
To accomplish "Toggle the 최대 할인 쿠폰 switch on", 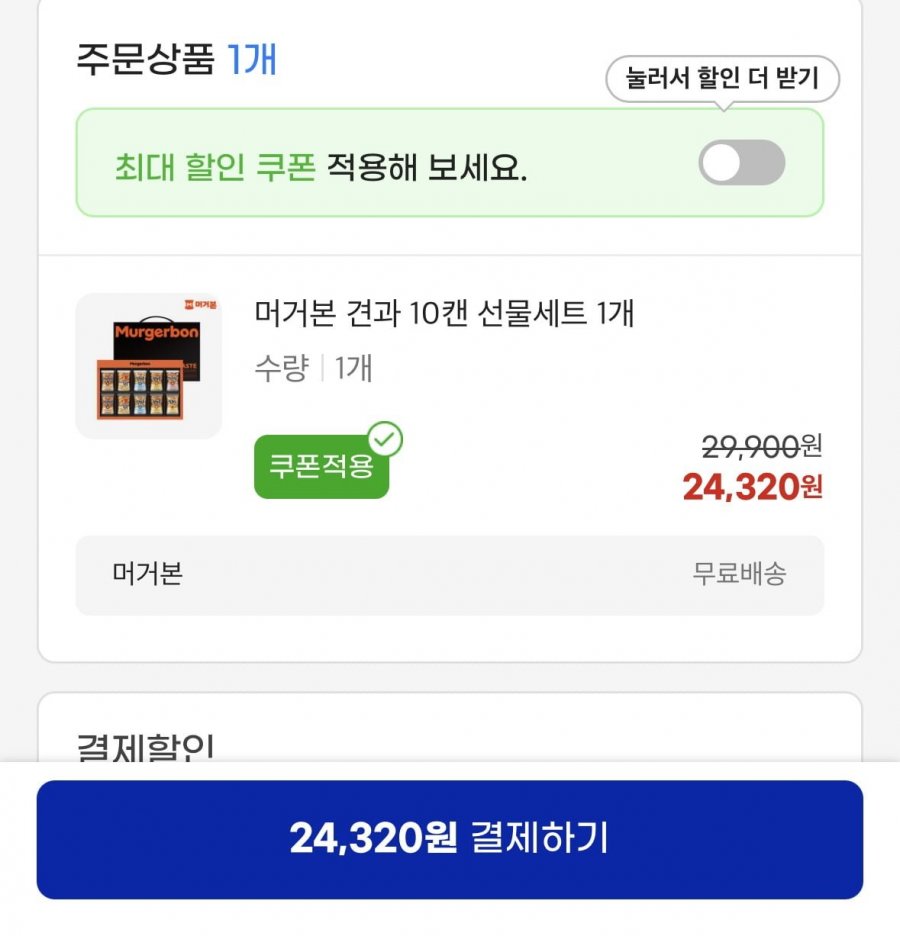I will (741, 163).
